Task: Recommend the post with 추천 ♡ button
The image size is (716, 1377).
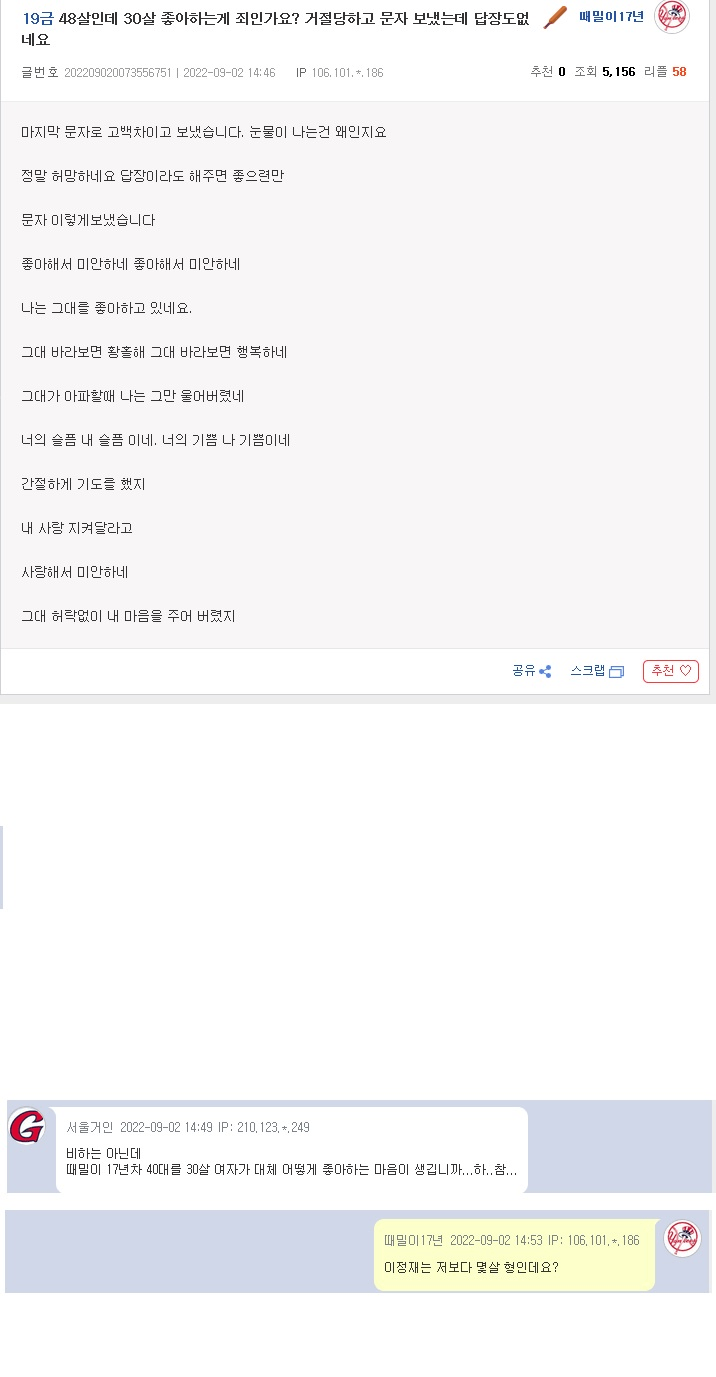Action: pos(670,671)
